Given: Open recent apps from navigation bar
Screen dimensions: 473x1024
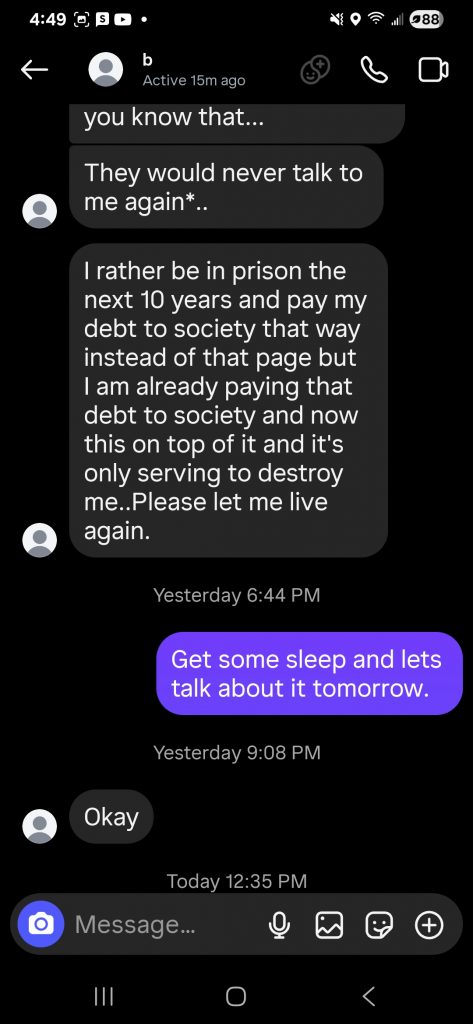Looking at the screenshot, I should 103,996.
